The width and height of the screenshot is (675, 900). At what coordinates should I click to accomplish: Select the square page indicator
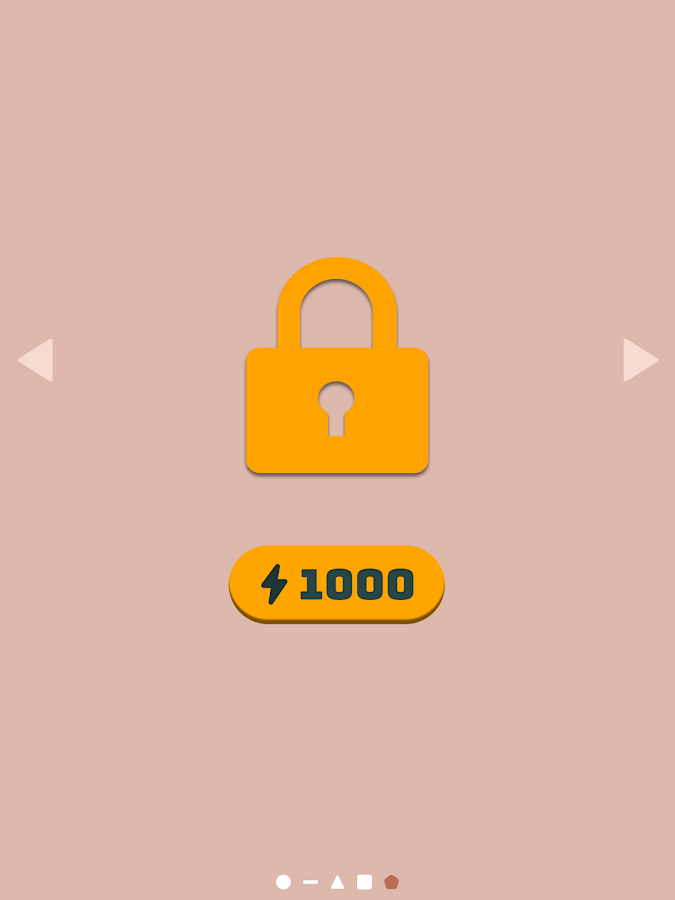364,882
